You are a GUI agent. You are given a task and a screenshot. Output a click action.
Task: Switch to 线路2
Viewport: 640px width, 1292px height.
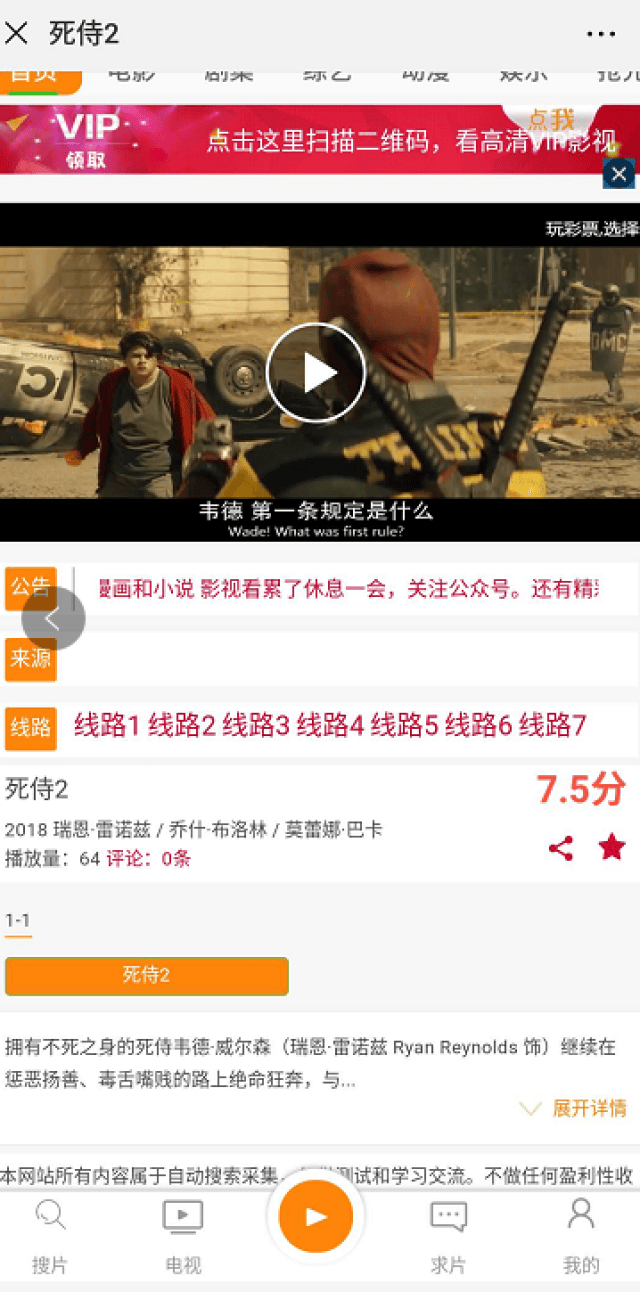pyautogui.click(x=182, y=726)
